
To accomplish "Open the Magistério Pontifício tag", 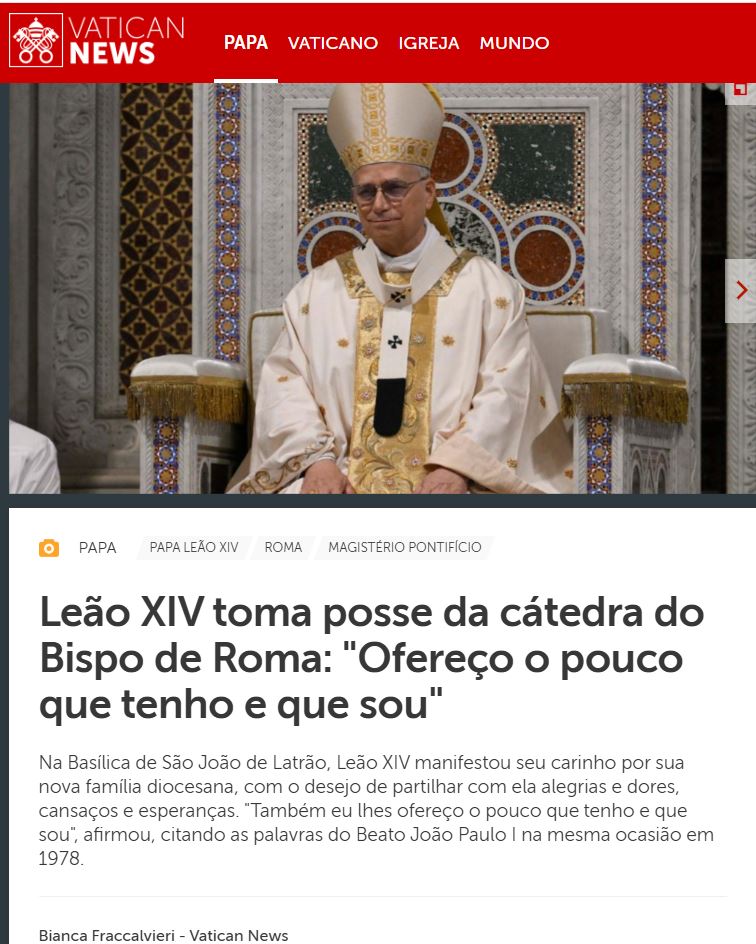I will coord(404,548).
